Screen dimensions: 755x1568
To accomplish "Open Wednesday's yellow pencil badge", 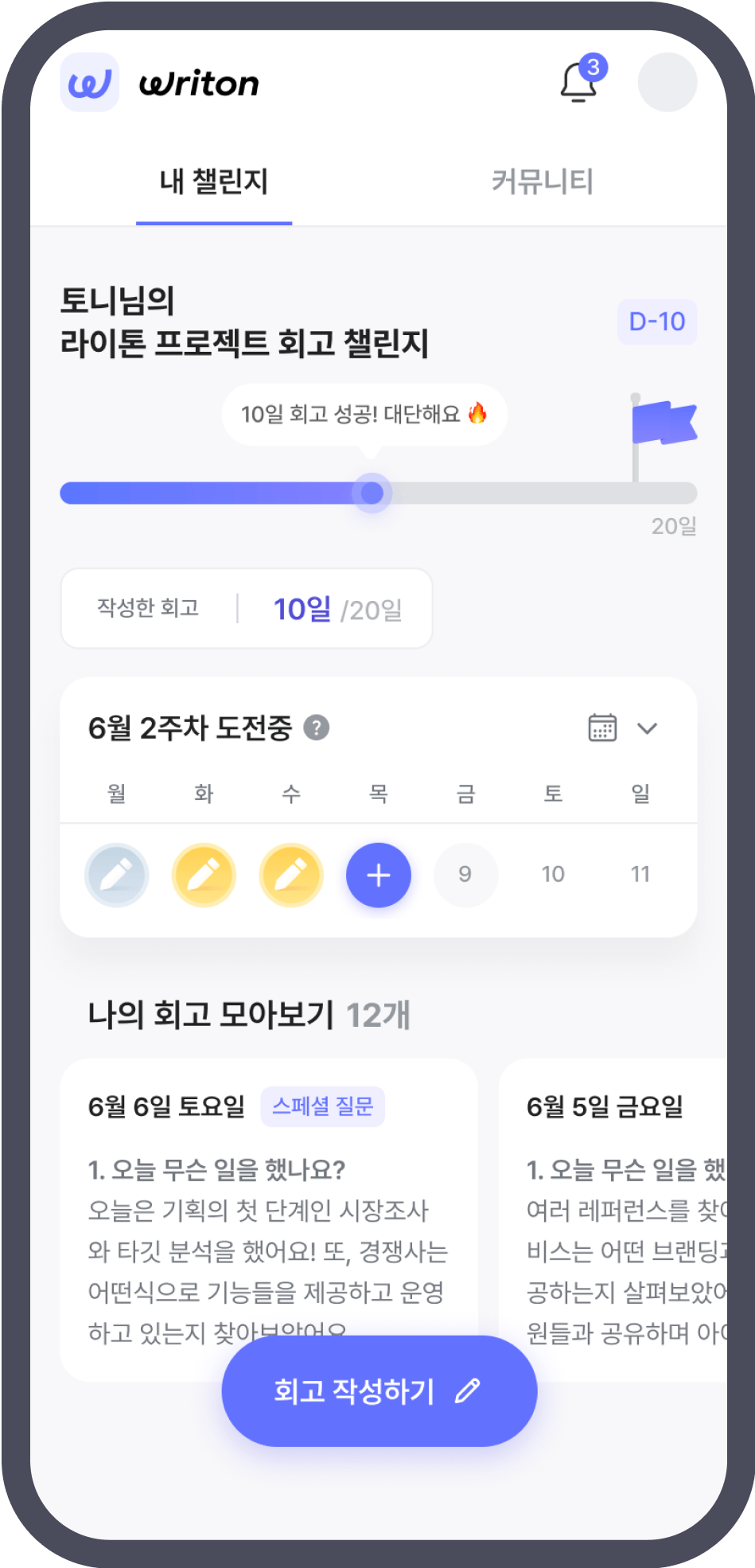I will pos(291,875).
